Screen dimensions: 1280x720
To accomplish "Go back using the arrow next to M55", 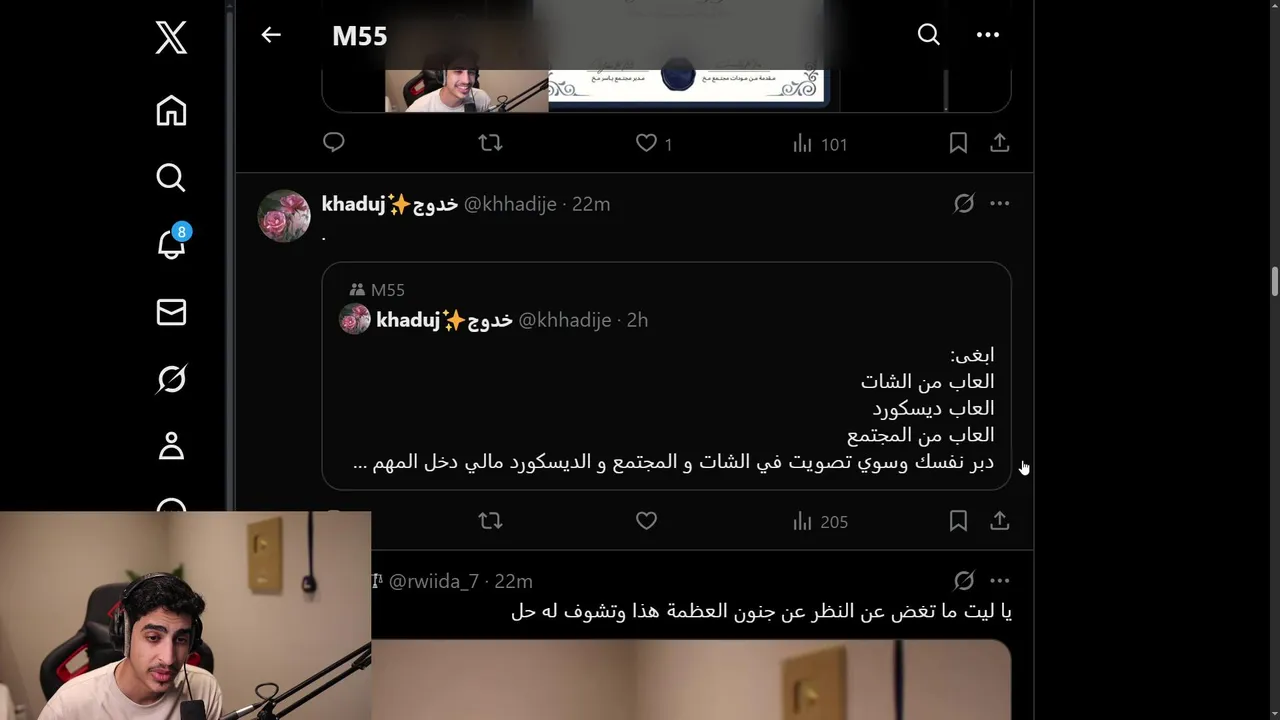I will pos(271,35).
